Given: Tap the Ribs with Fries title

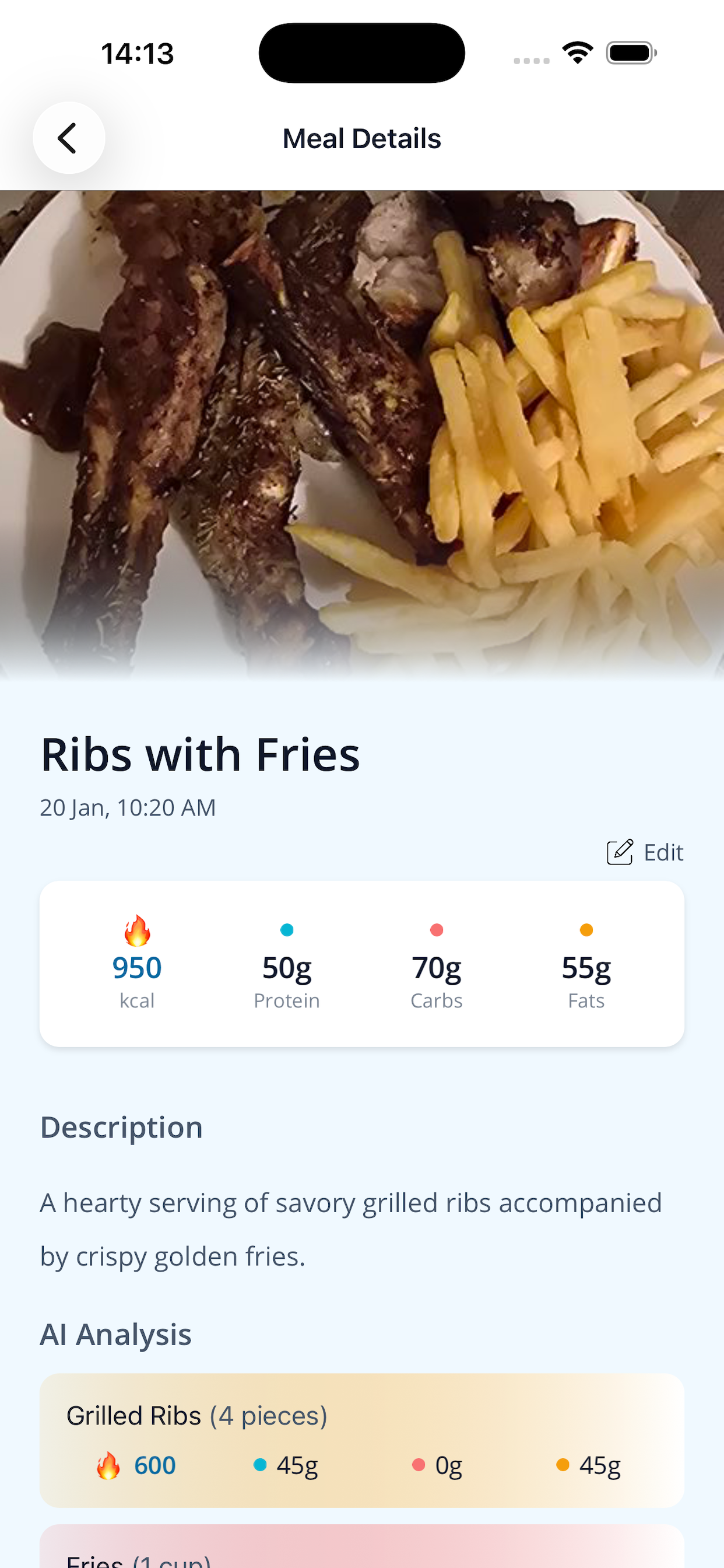Looking at the screenshot, I should coord(199,754).
